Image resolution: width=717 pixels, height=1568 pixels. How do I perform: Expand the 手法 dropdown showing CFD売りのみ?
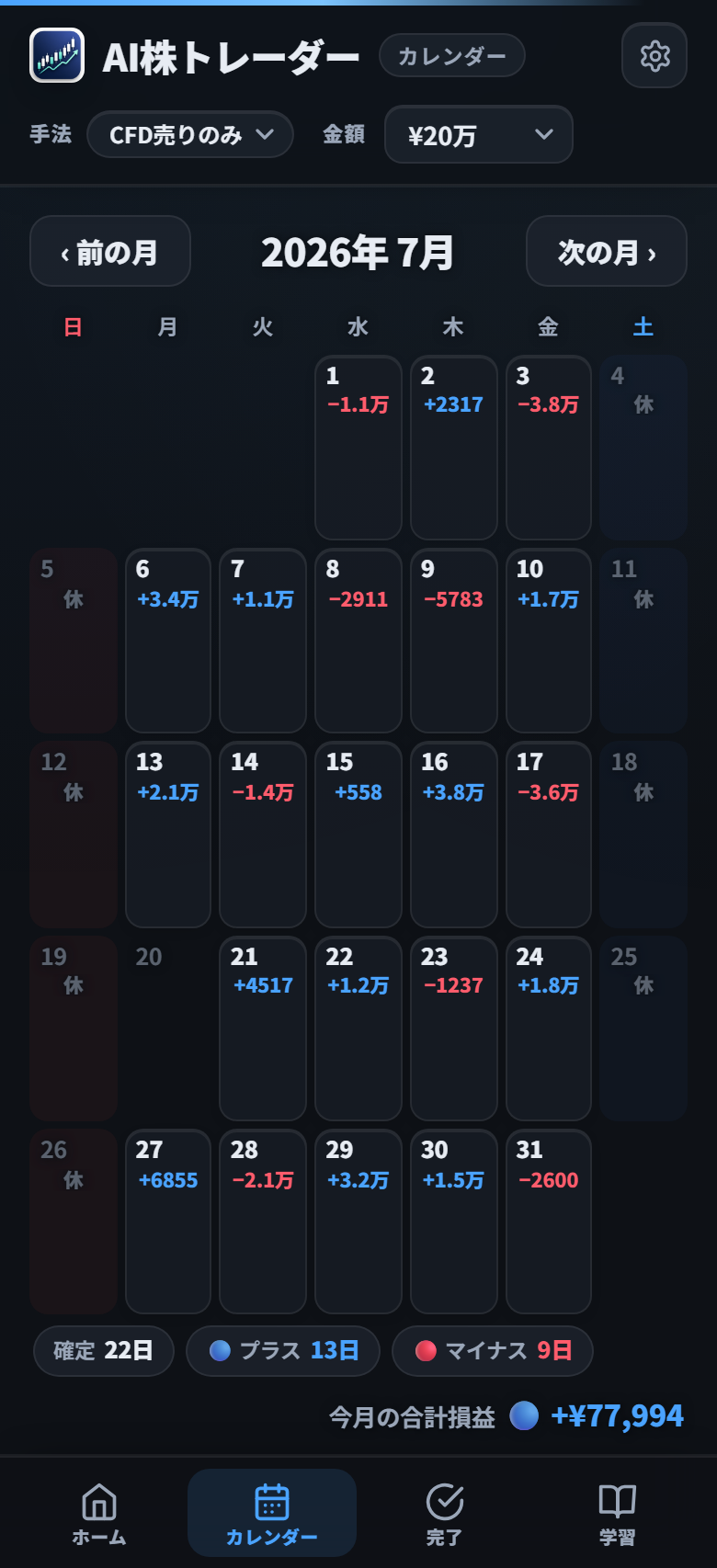pos(190,135)
